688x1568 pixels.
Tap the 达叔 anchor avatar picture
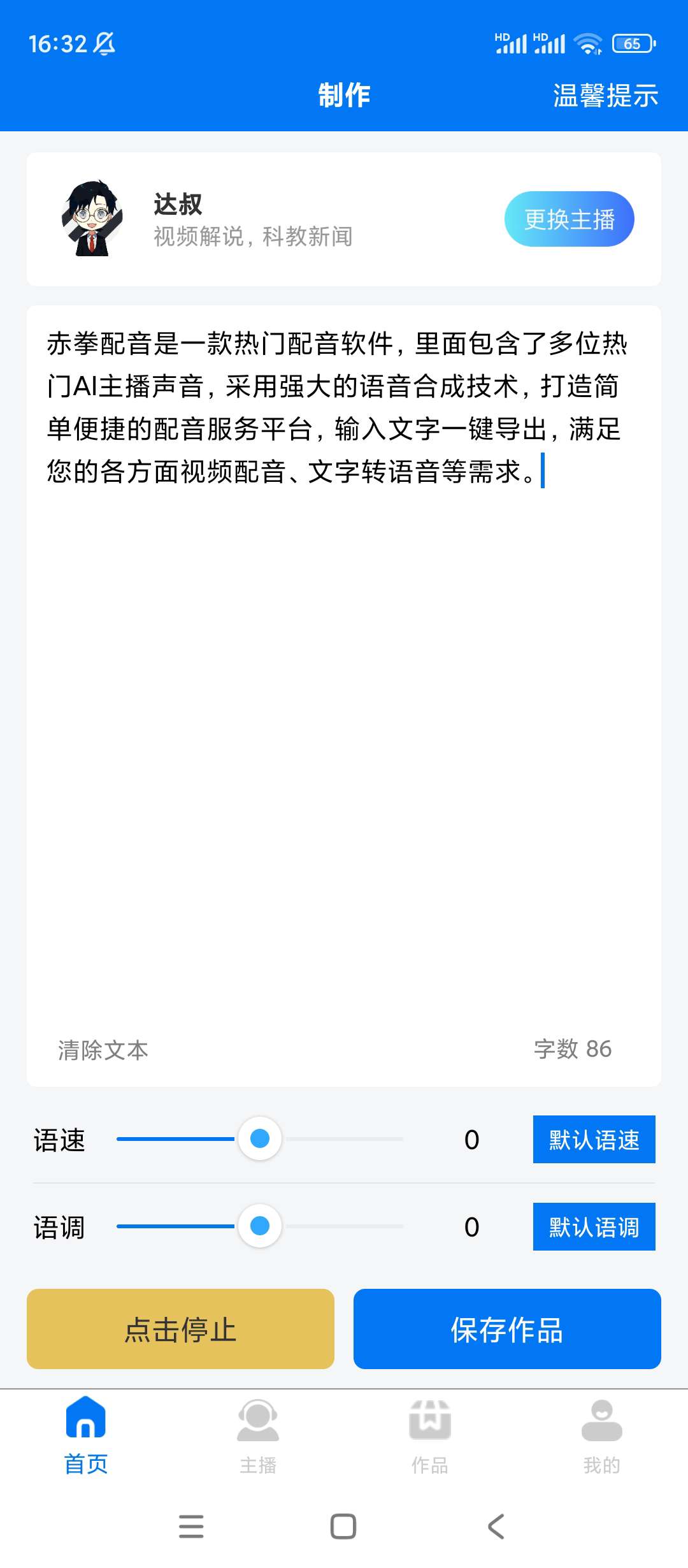tap(92, 219)
